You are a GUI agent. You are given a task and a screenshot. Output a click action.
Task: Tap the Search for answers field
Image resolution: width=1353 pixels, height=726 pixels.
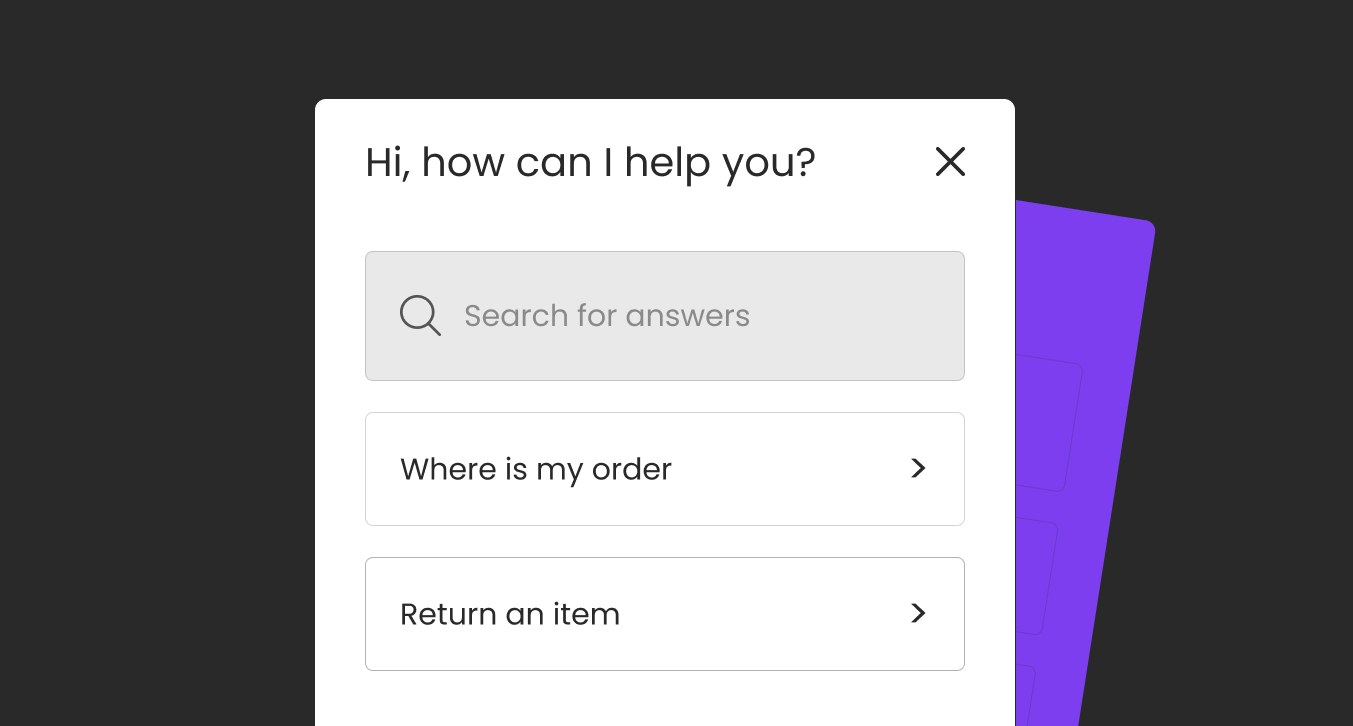664,316
